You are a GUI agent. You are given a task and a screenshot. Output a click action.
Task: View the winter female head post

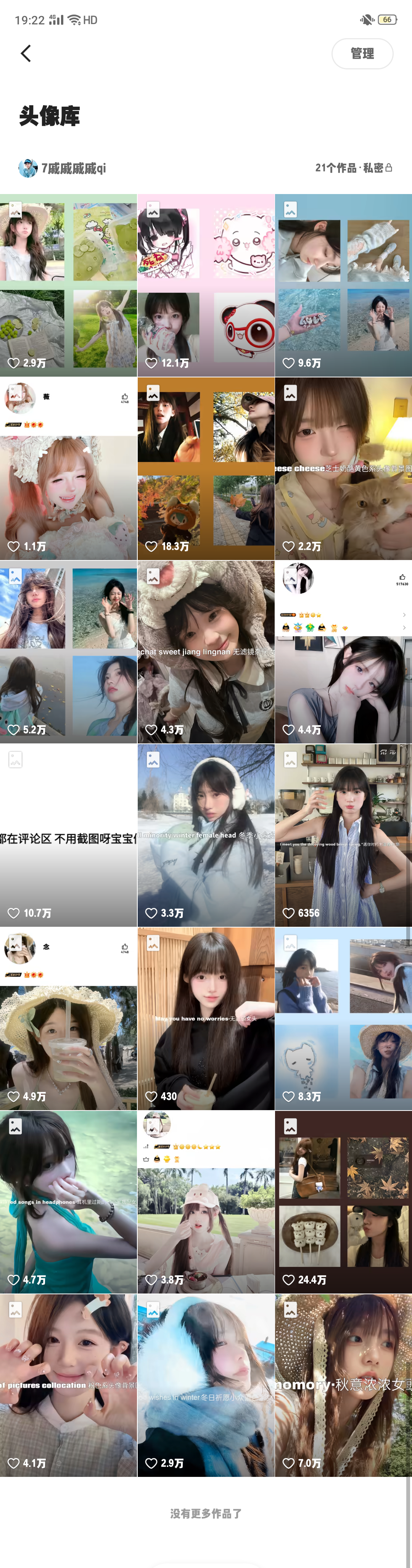click(x=206, y=835)
